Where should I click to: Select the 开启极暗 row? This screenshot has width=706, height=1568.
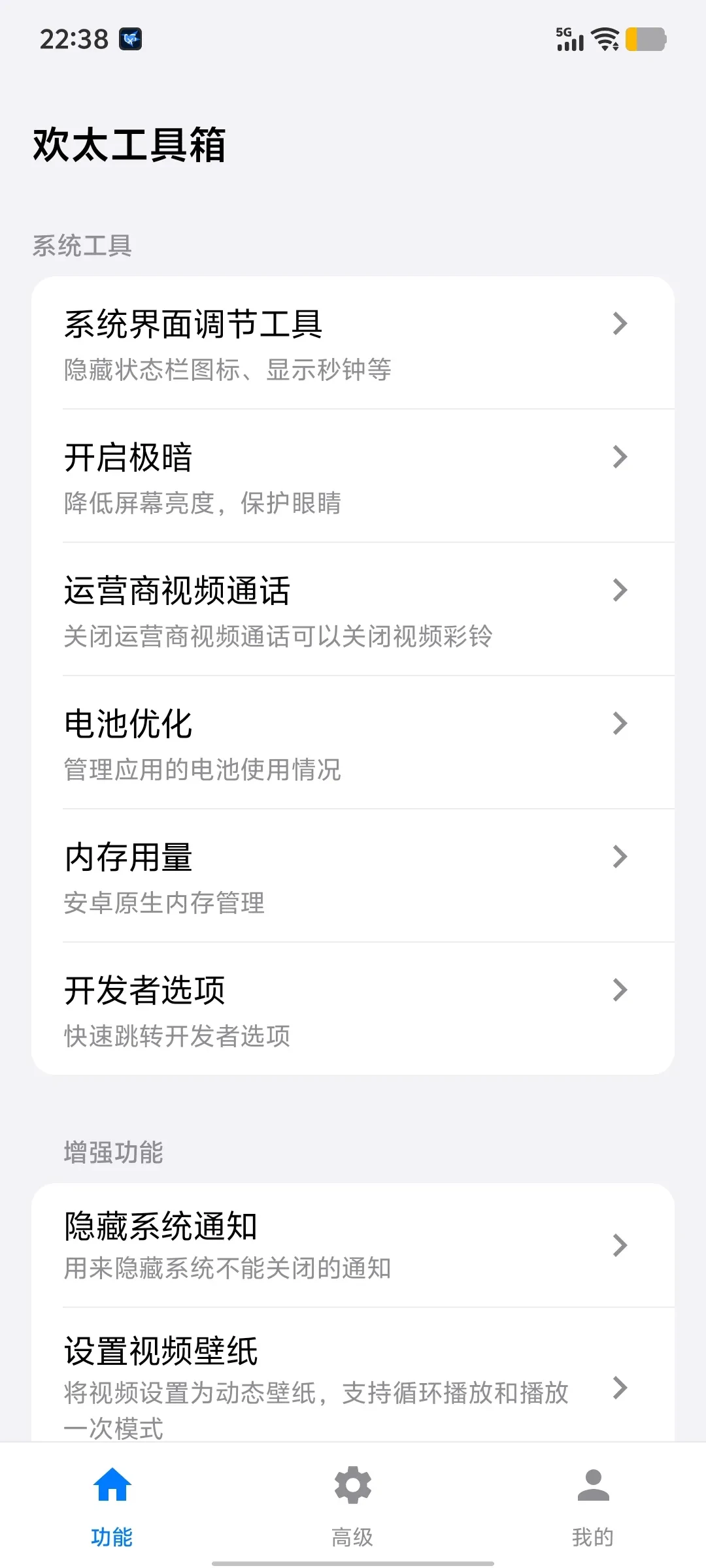coord(353,477)
